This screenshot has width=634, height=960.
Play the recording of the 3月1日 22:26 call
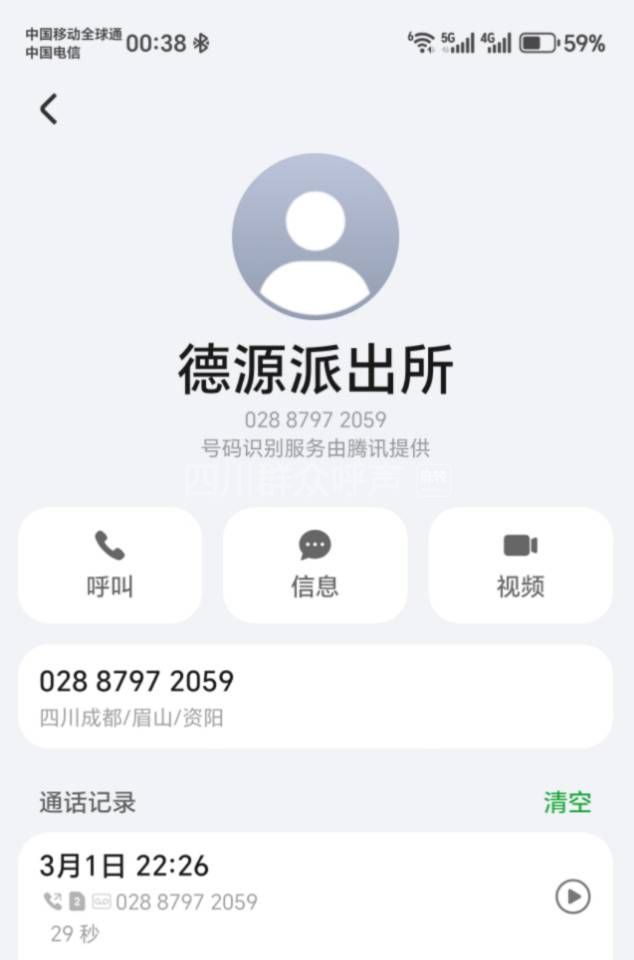pos(572,897)
